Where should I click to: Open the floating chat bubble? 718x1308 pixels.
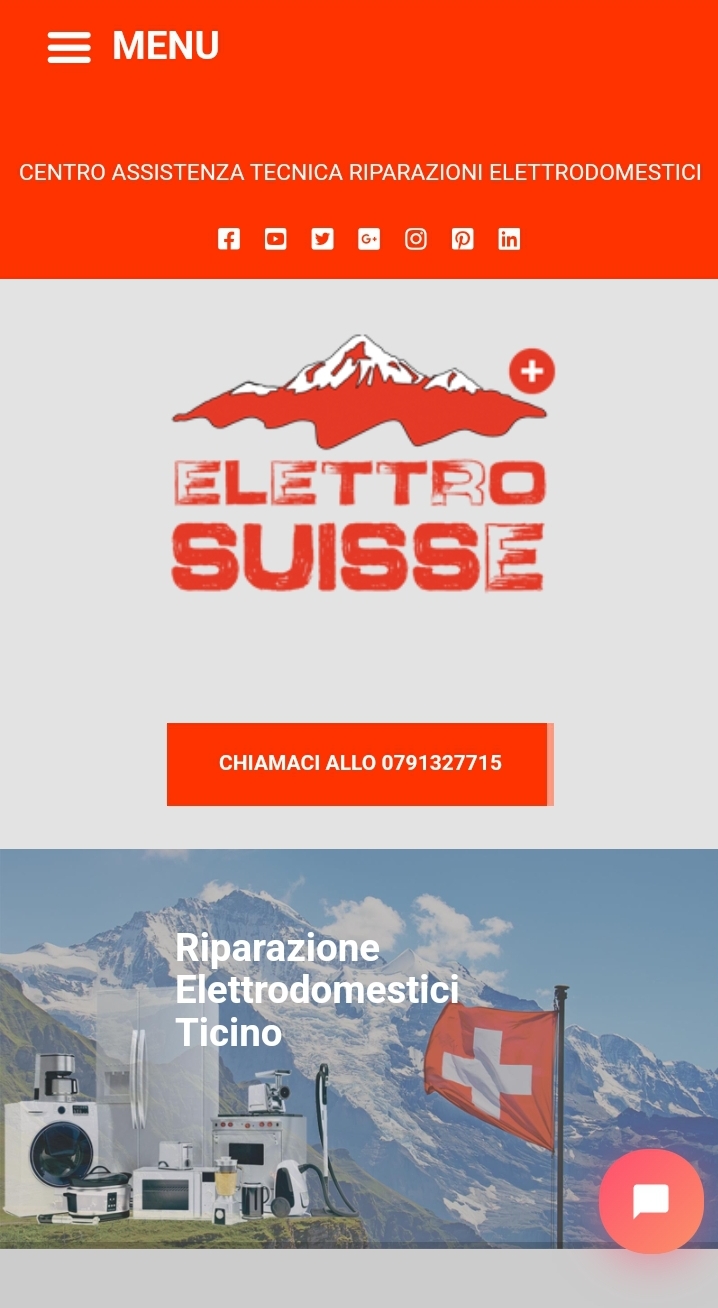[x=651, y=1200]
